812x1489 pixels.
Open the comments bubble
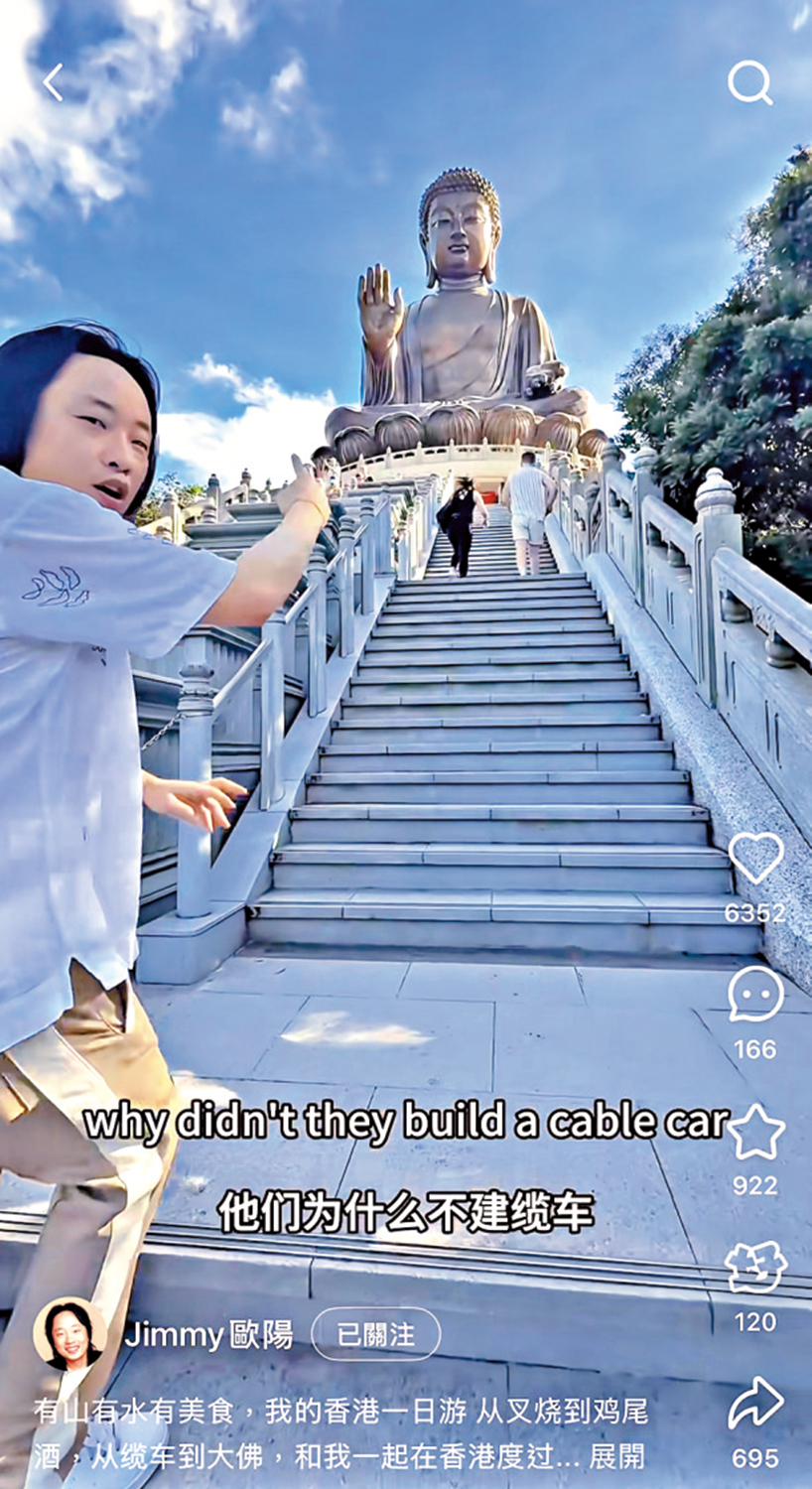tap(755, 995)
